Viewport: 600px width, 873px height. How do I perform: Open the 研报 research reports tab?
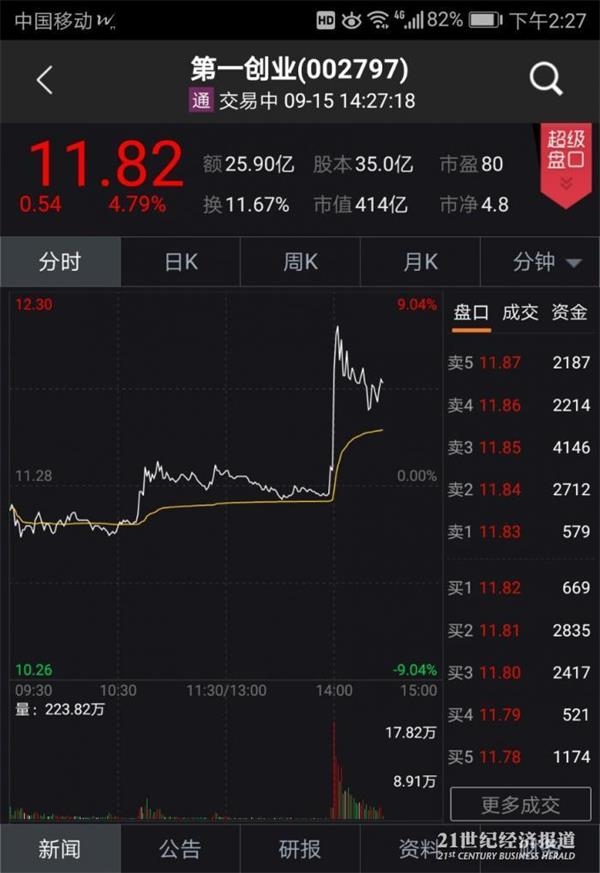click(x=299, y=849)
